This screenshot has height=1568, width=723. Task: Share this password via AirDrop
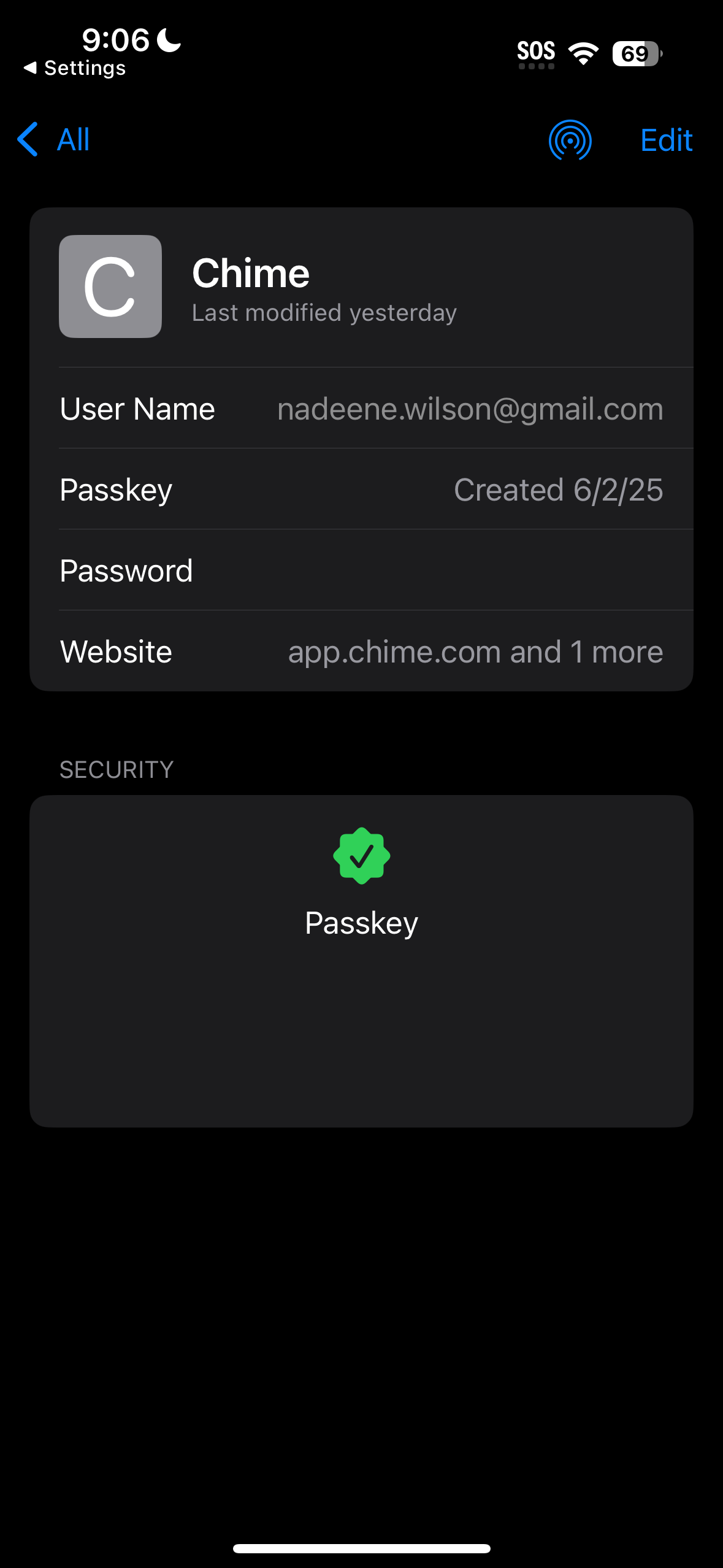pos(570,140)
